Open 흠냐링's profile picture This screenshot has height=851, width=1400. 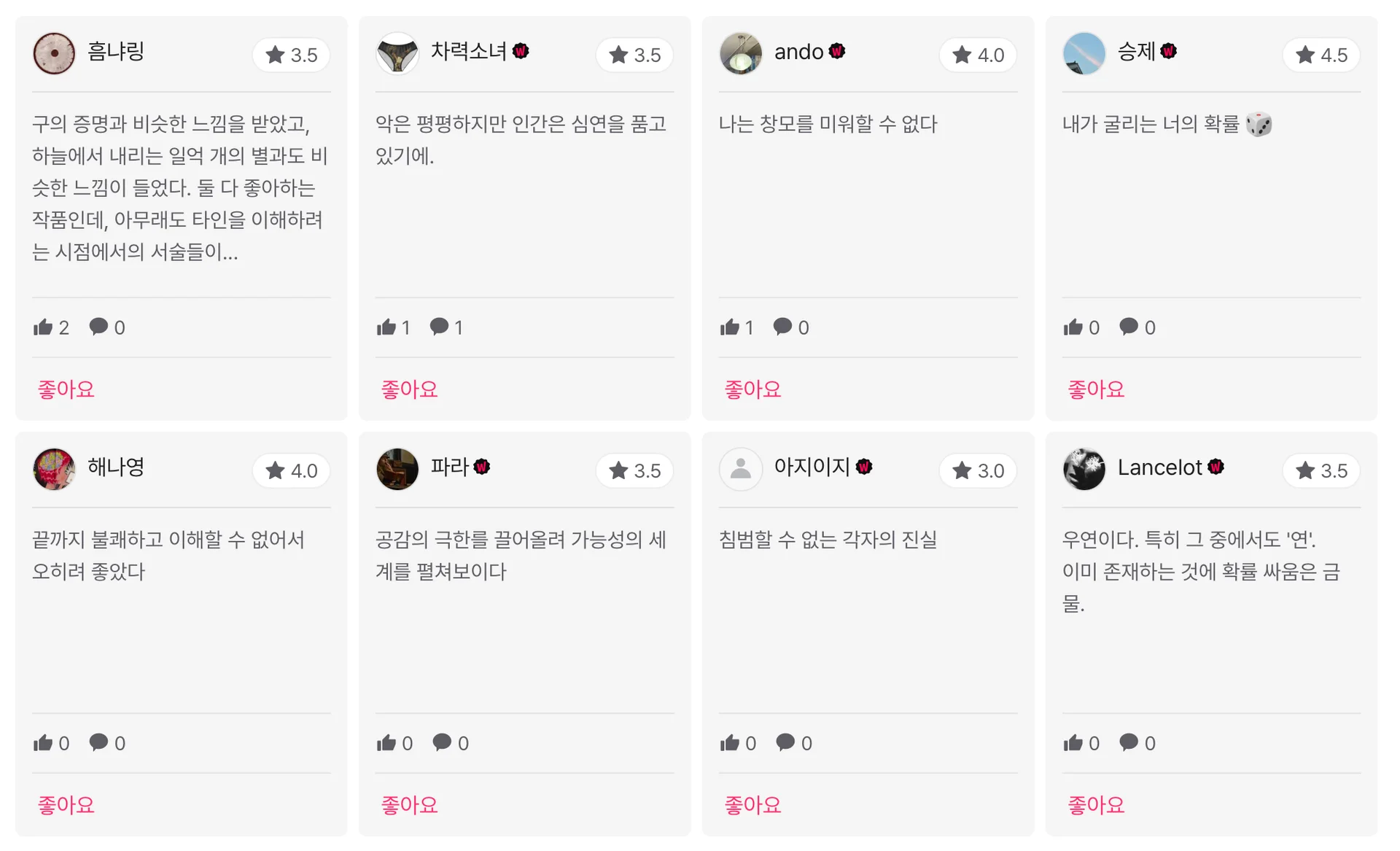click(54, 53)
